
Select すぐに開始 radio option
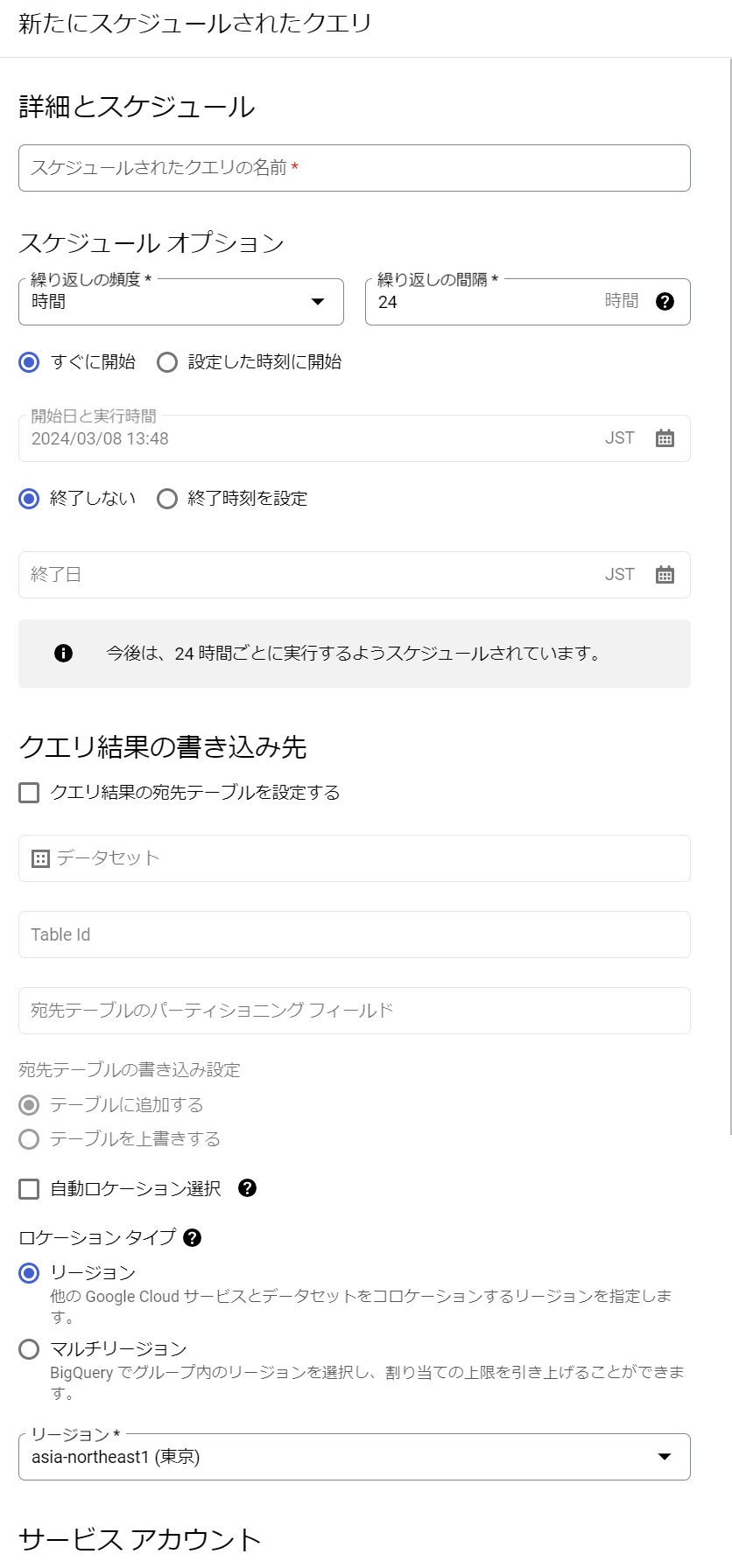click(x=29, y=362)
